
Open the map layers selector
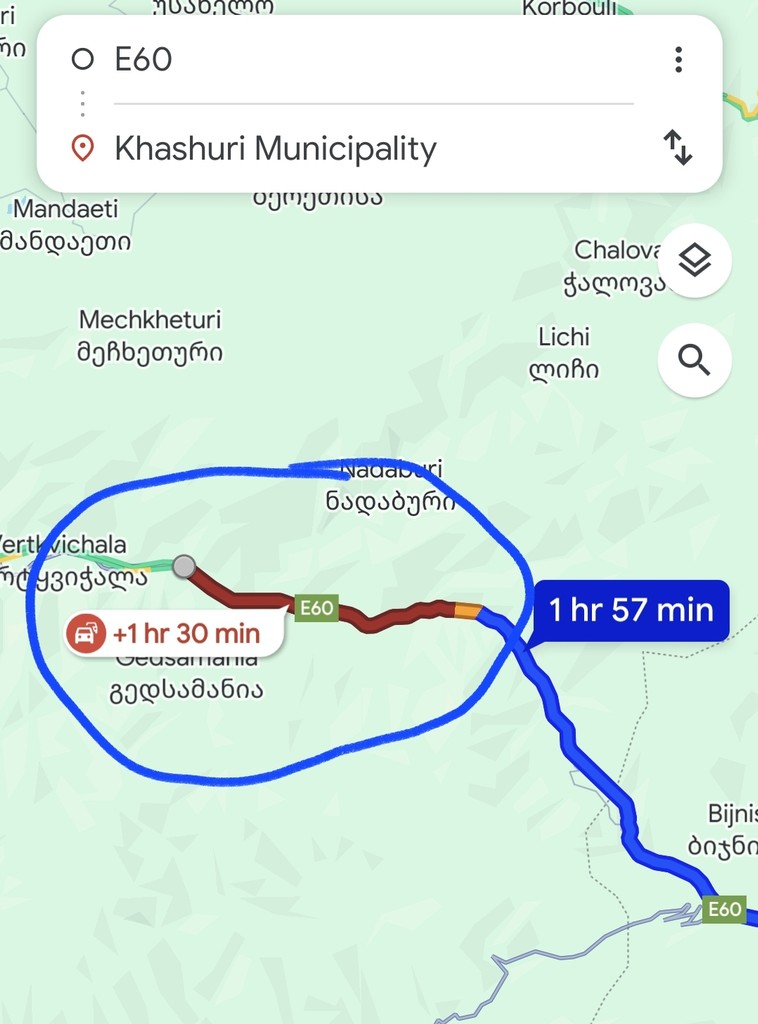point(694,261)
